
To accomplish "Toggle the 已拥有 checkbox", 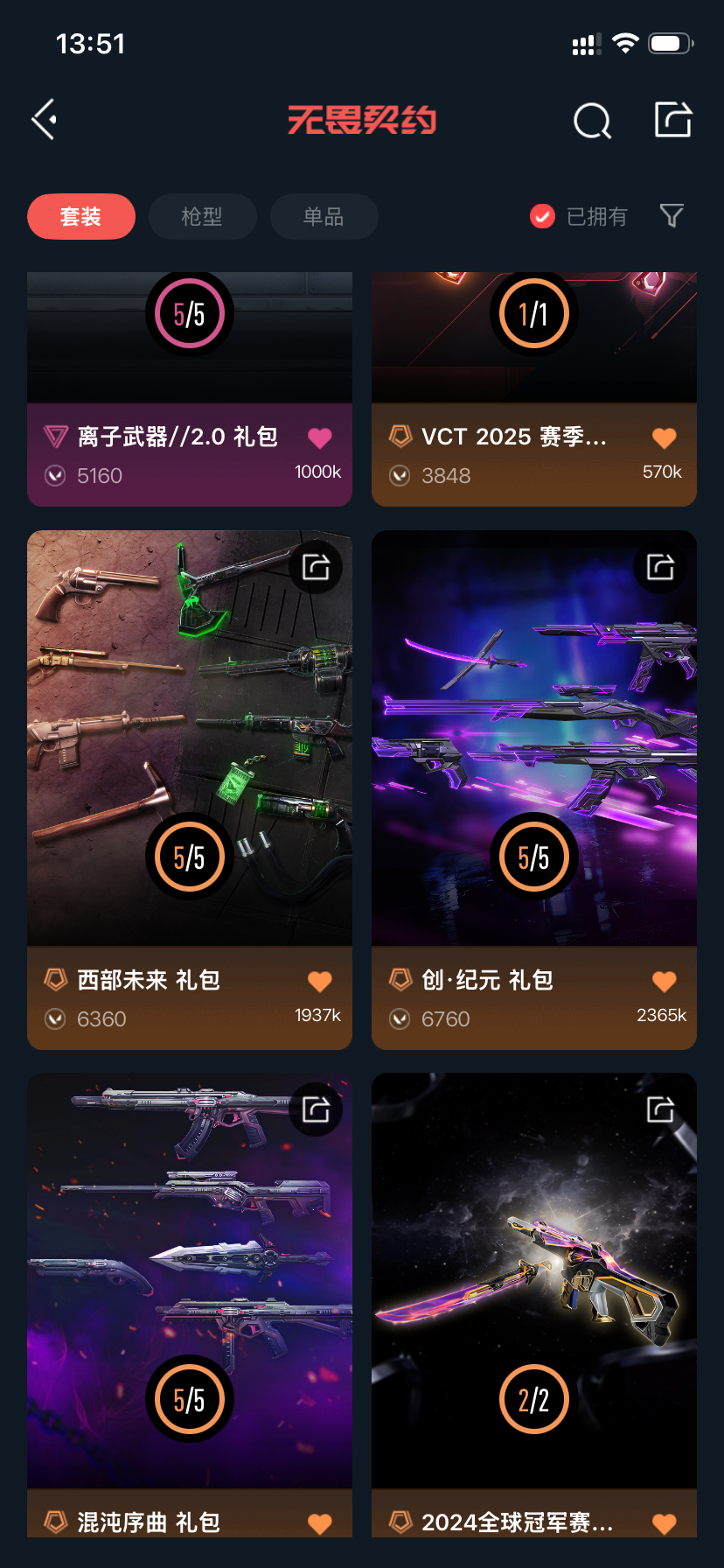I will point(543,216).
